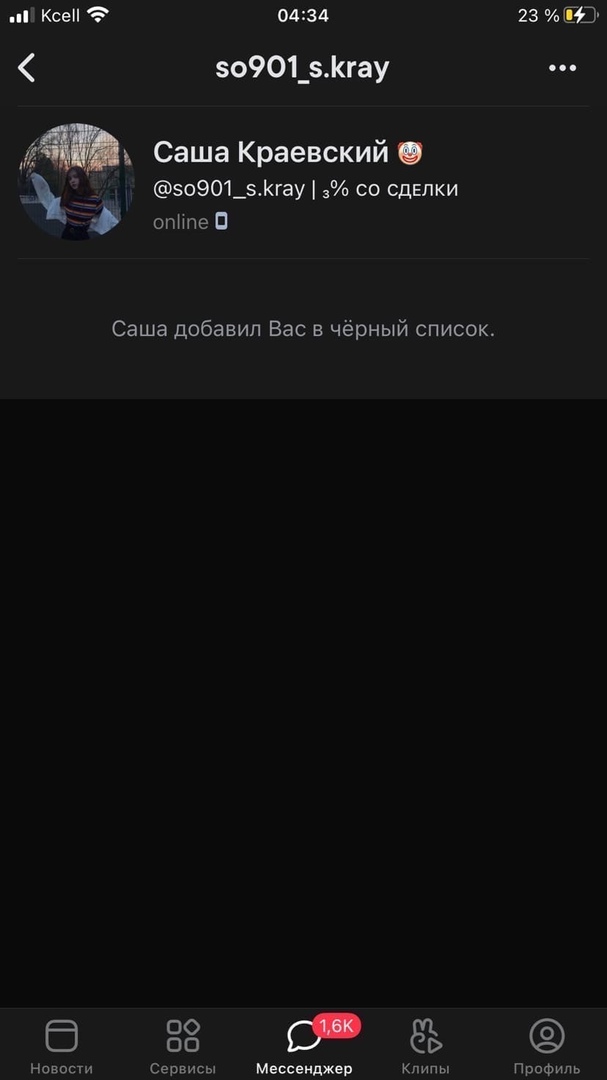Image resolution: width=607 pixels, height=1080 pixels.
Task: Open Саша Краевский's profile picture
Action: [76, 182]
